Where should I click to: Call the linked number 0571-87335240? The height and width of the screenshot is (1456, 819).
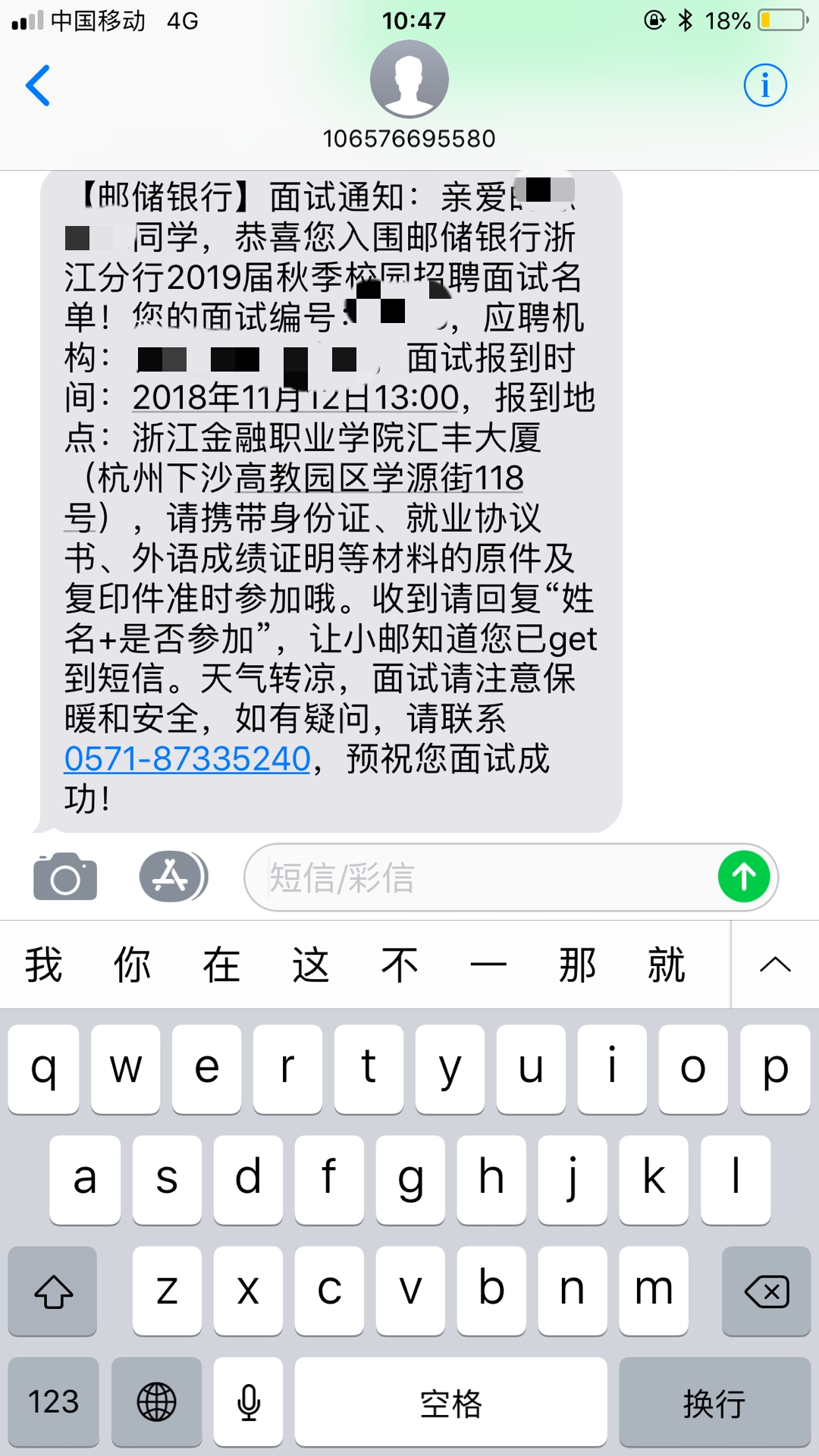coord(187,759)
